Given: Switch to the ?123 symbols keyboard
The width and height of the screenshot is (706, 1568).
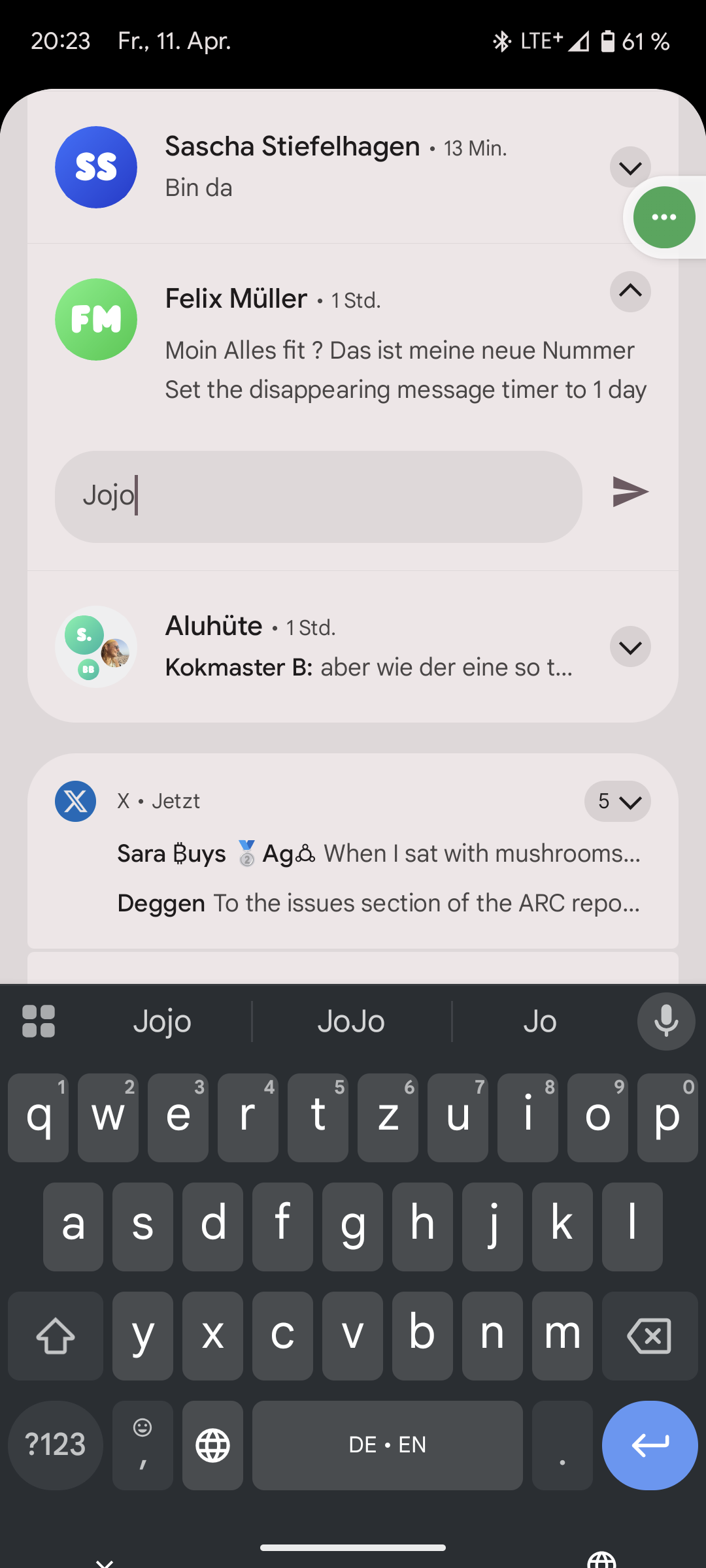Looking at the screenshot, I should tap(55, 1445).
